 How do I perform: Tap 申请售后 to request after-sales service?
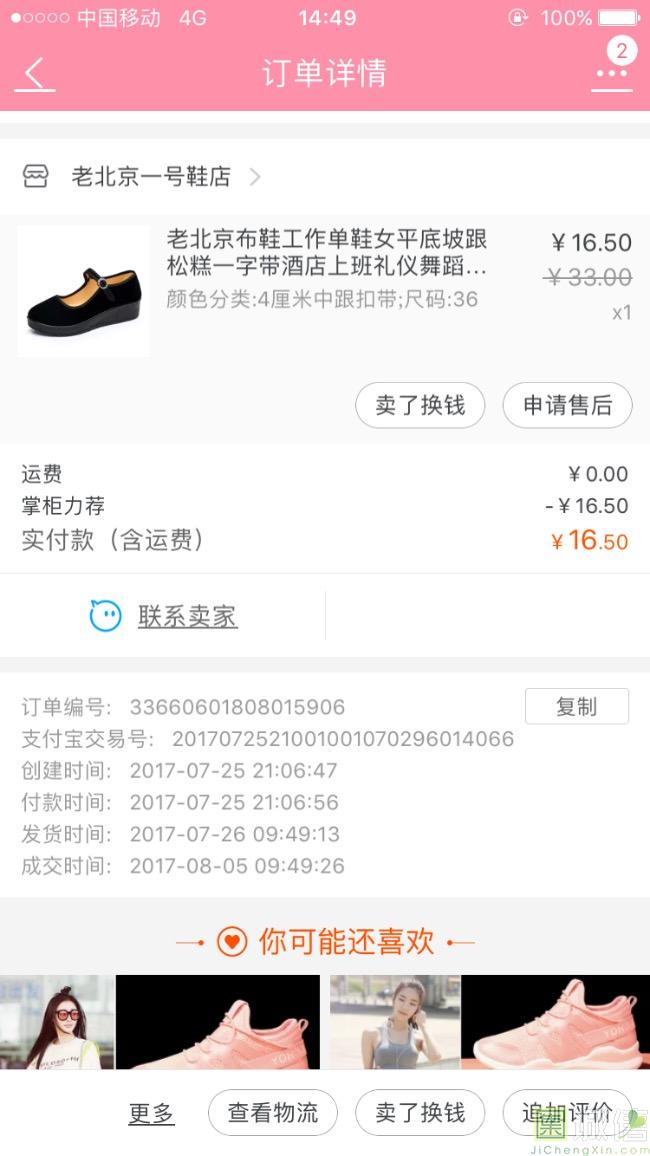tap(567, 405)
